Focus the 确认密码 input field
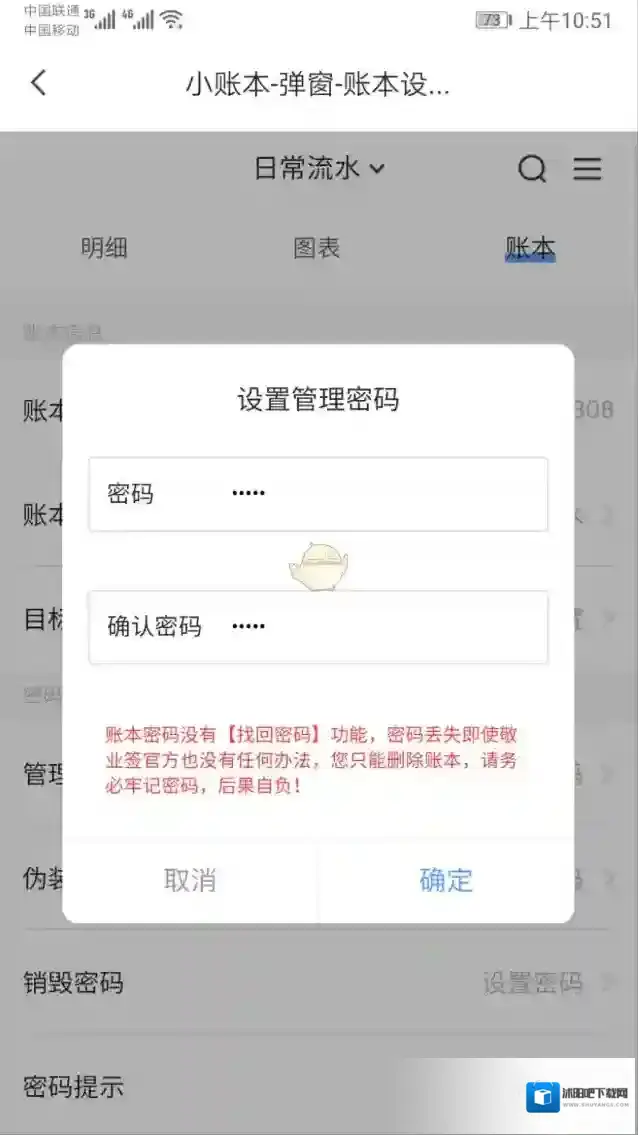 point(380,627)
